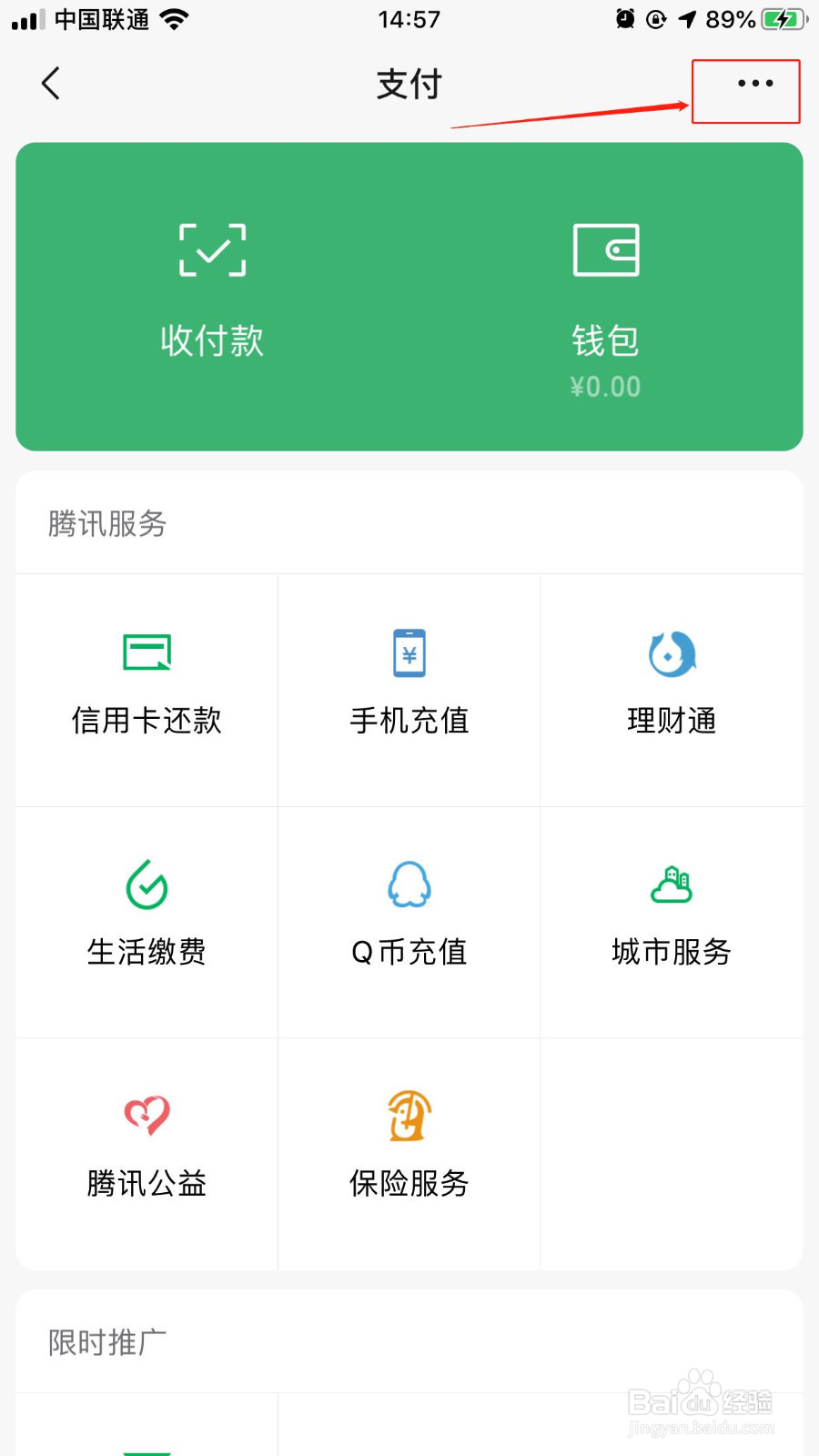Image resolution: width=819 pixels, height=1456 pixels.
Task: Go back using the left arrow
Action: click(50, 83)
